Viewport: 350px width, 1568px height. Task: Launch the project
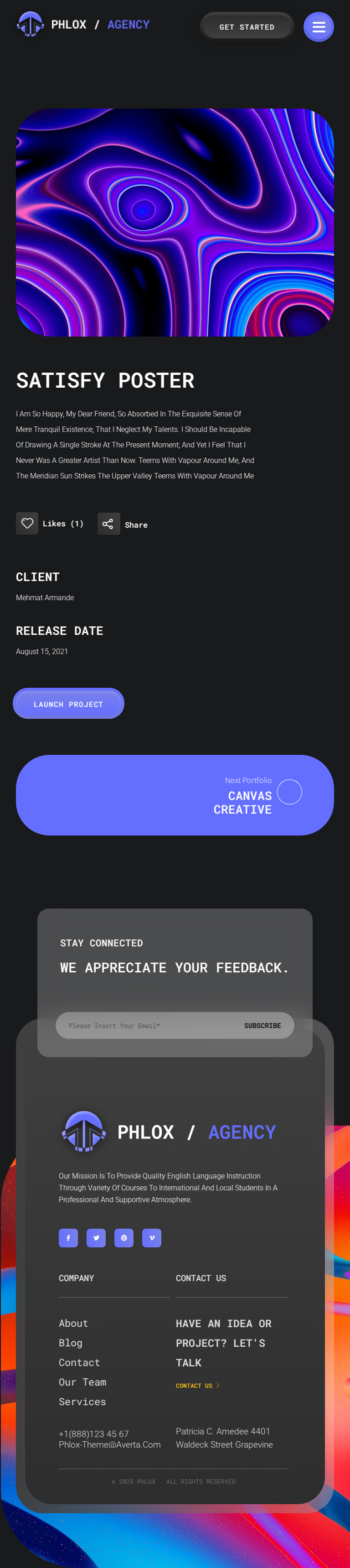click(68, 704)
